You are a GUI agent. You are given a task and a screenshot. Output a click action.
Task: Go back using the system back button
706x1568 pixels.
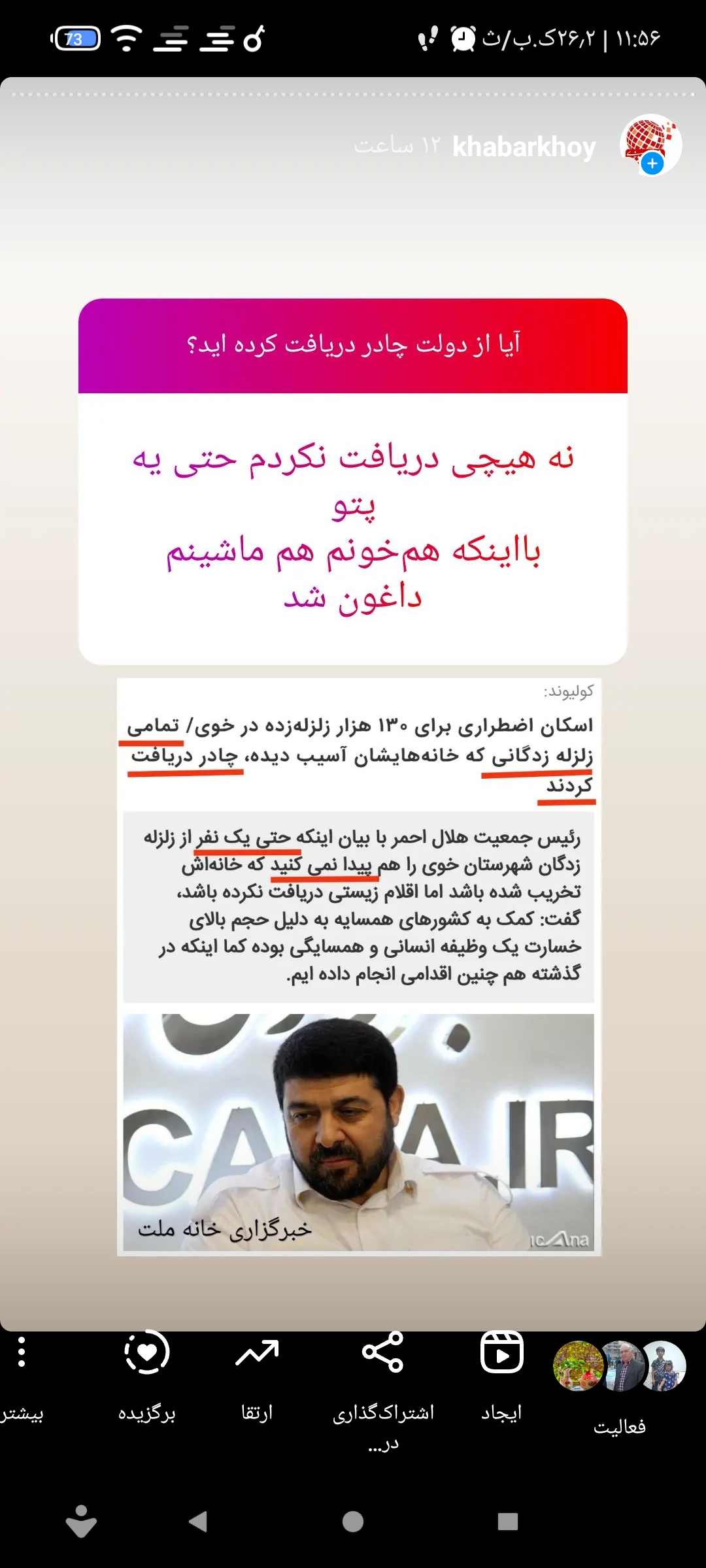tap(198, 1522)
